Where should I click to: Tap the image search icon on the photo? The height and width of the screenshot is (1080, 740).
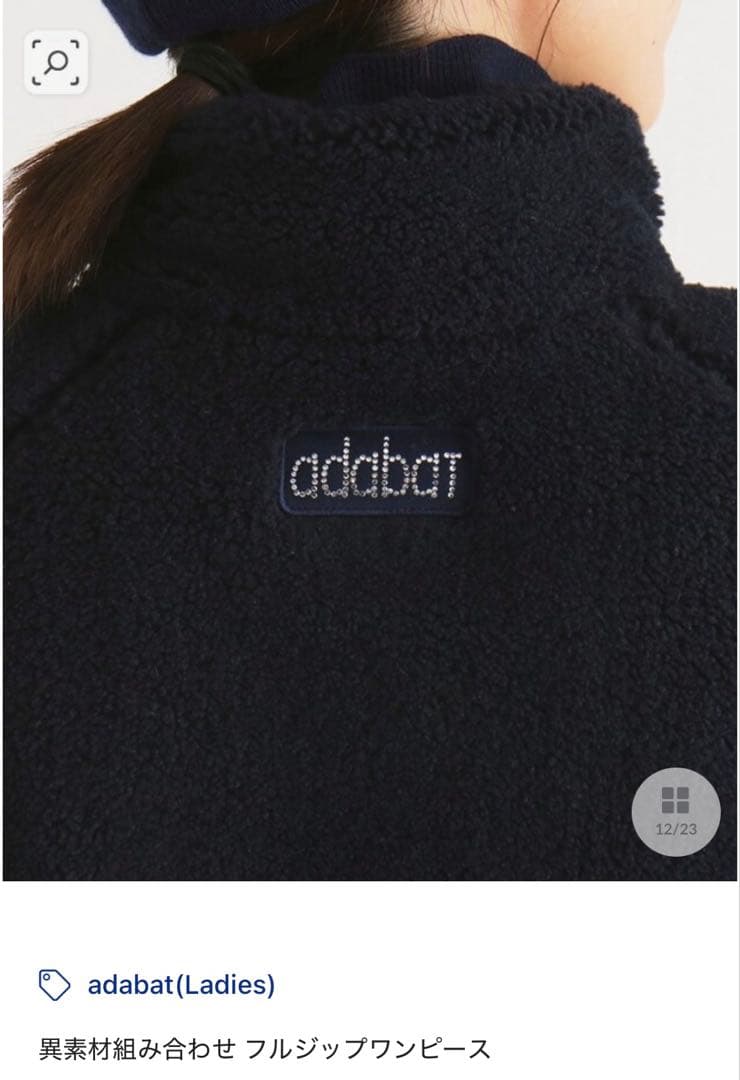pyautogui.click(x=56, y=63)
